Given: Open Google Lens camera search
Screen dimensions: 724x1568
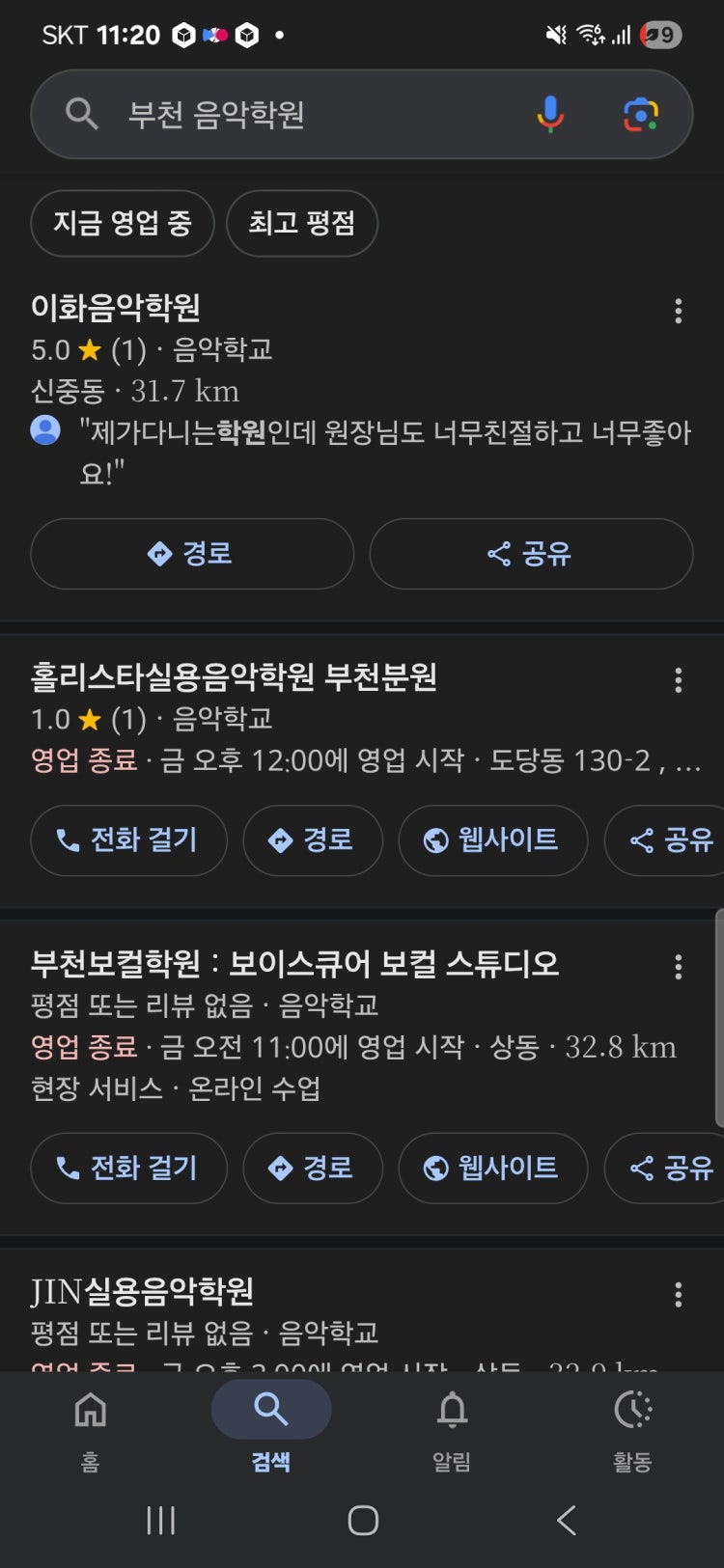Looking at the screenshot, I should pos(640,115).
